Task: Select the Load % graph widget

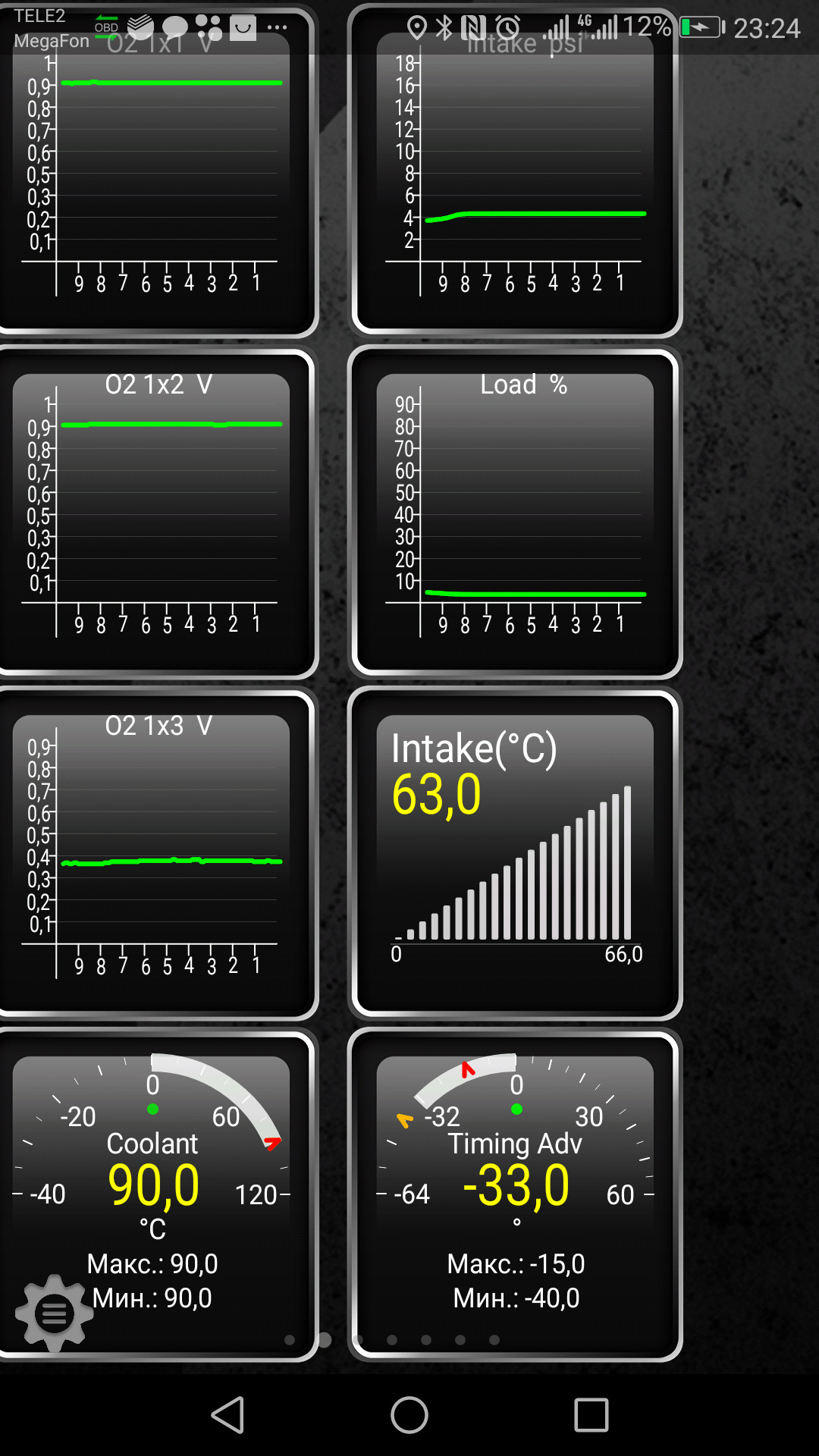Action: coord(516,512)
